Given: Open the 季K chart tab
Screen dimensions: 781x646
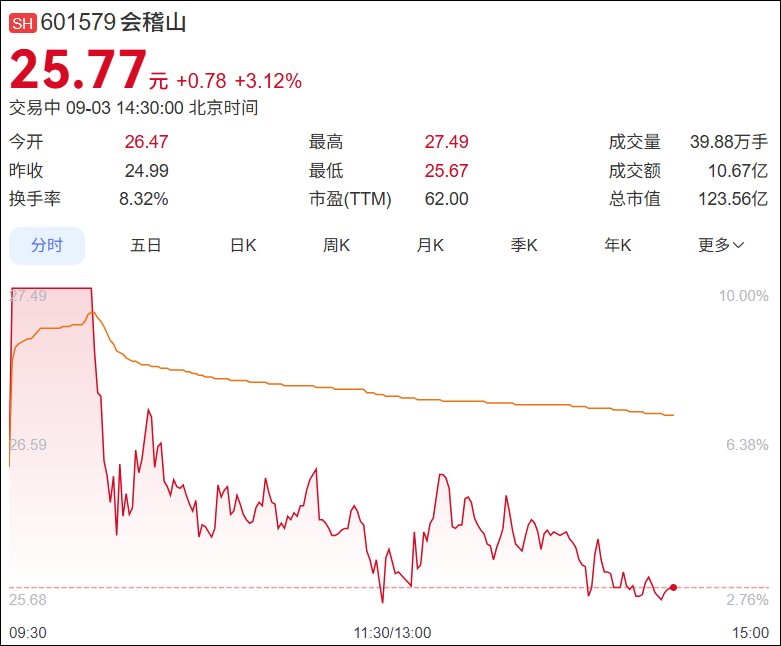Looking at the screenshot, I should (x=524, y=245).
